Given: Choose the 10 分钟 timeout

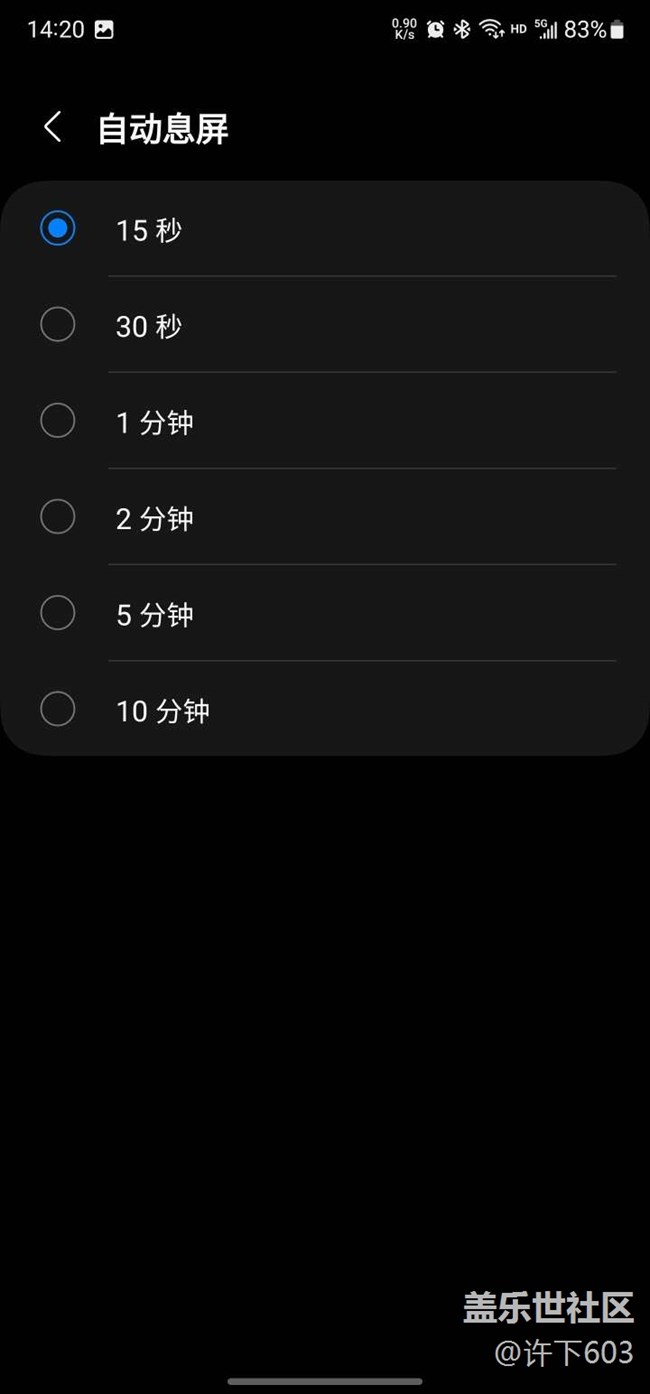Looking at the screenshot, I should click(325, 709).
